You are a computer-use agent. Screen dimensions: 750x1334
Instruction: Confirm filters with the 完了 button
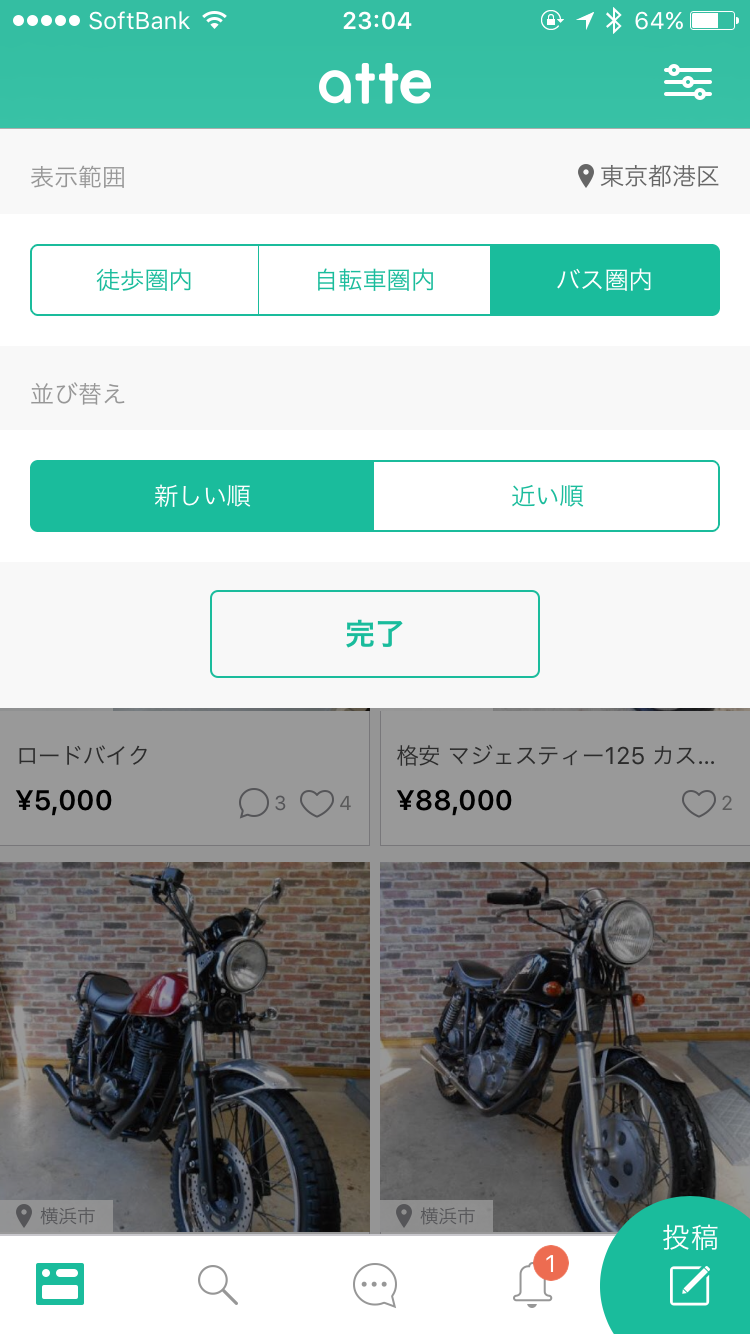click(375, 634)
